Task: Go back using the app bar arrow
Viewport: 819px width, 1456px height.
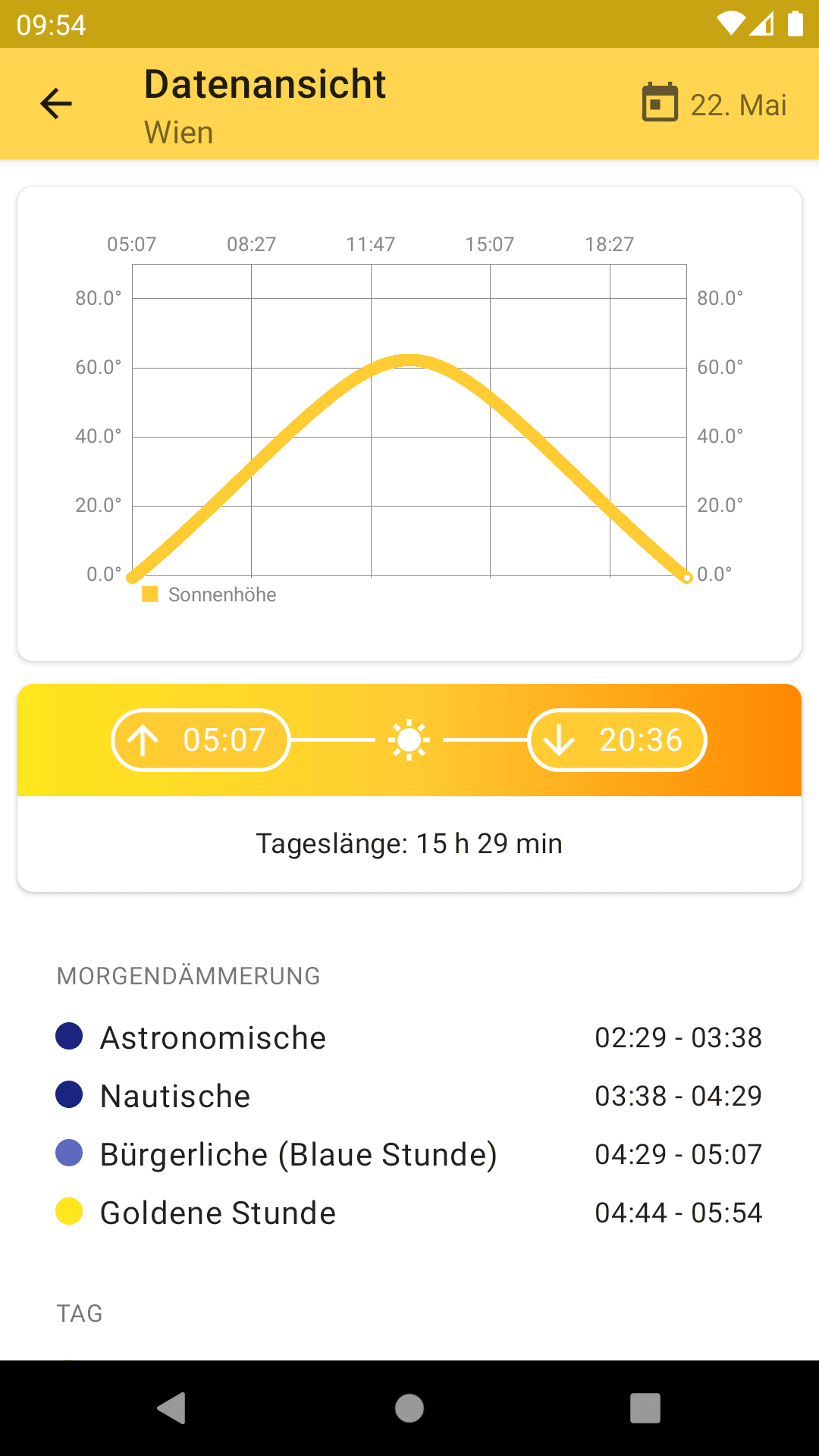Action: click(56, 104)
